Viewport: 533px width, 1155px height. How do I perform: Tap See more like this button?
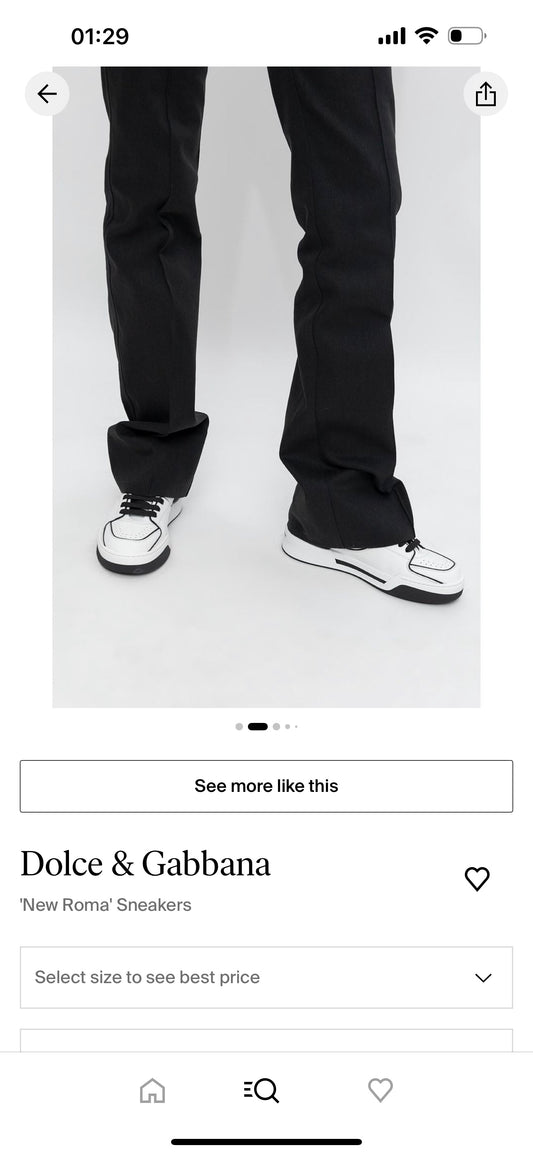pos(266,786)
